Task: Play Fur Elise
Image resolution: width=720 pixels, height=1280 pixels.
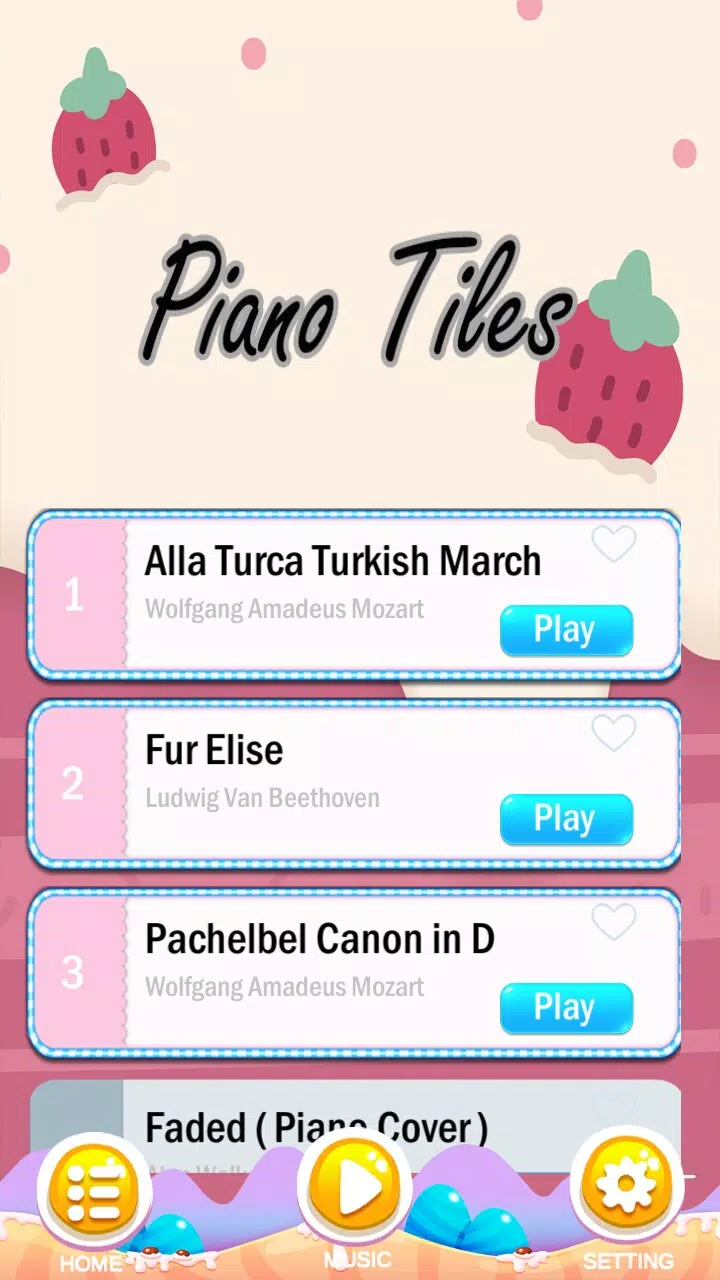Action: [566, 819]
